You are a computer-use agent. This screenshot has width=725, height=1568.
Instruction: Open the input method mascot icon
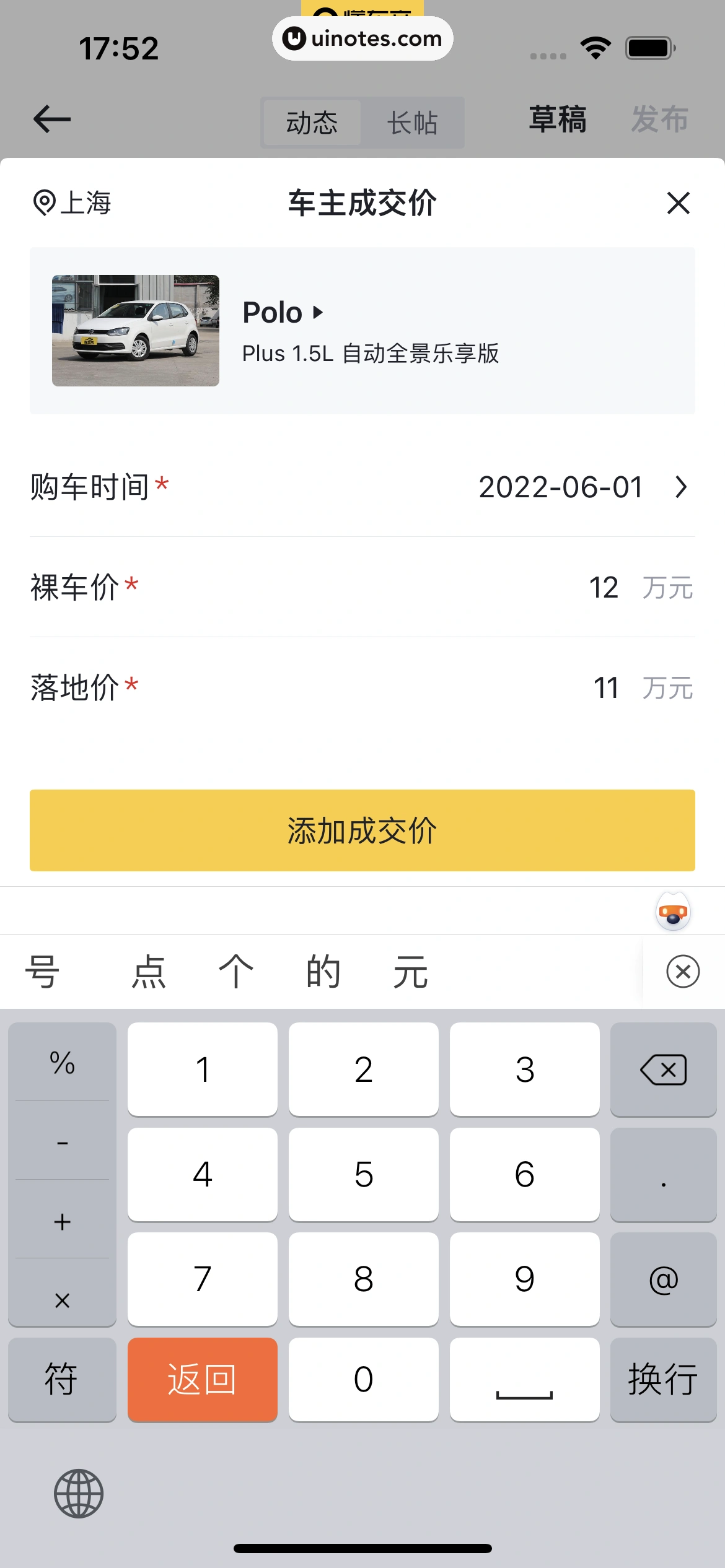673,912
